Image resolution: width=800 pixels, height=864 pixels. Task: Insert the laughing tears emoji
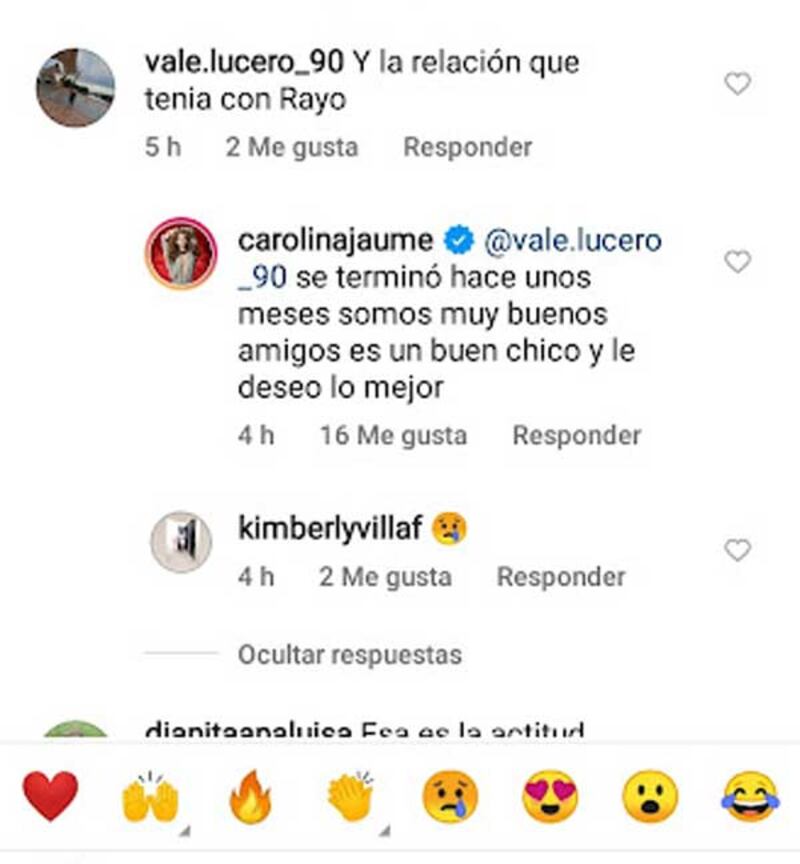point(750,797)
